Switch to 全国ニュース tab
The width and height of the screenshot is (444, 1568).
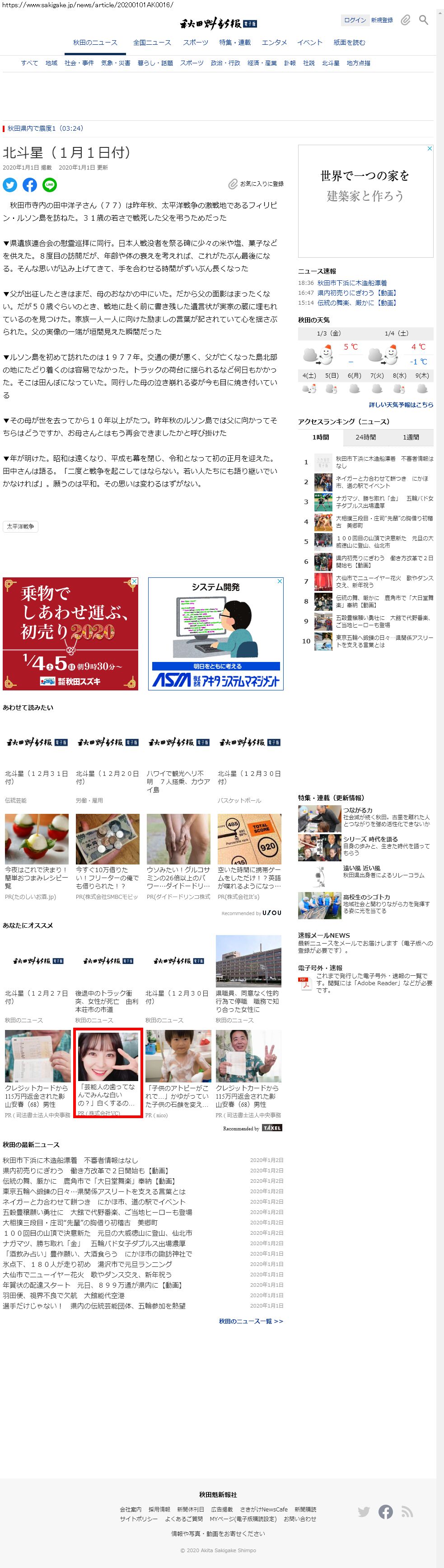[x=152, y=43]
